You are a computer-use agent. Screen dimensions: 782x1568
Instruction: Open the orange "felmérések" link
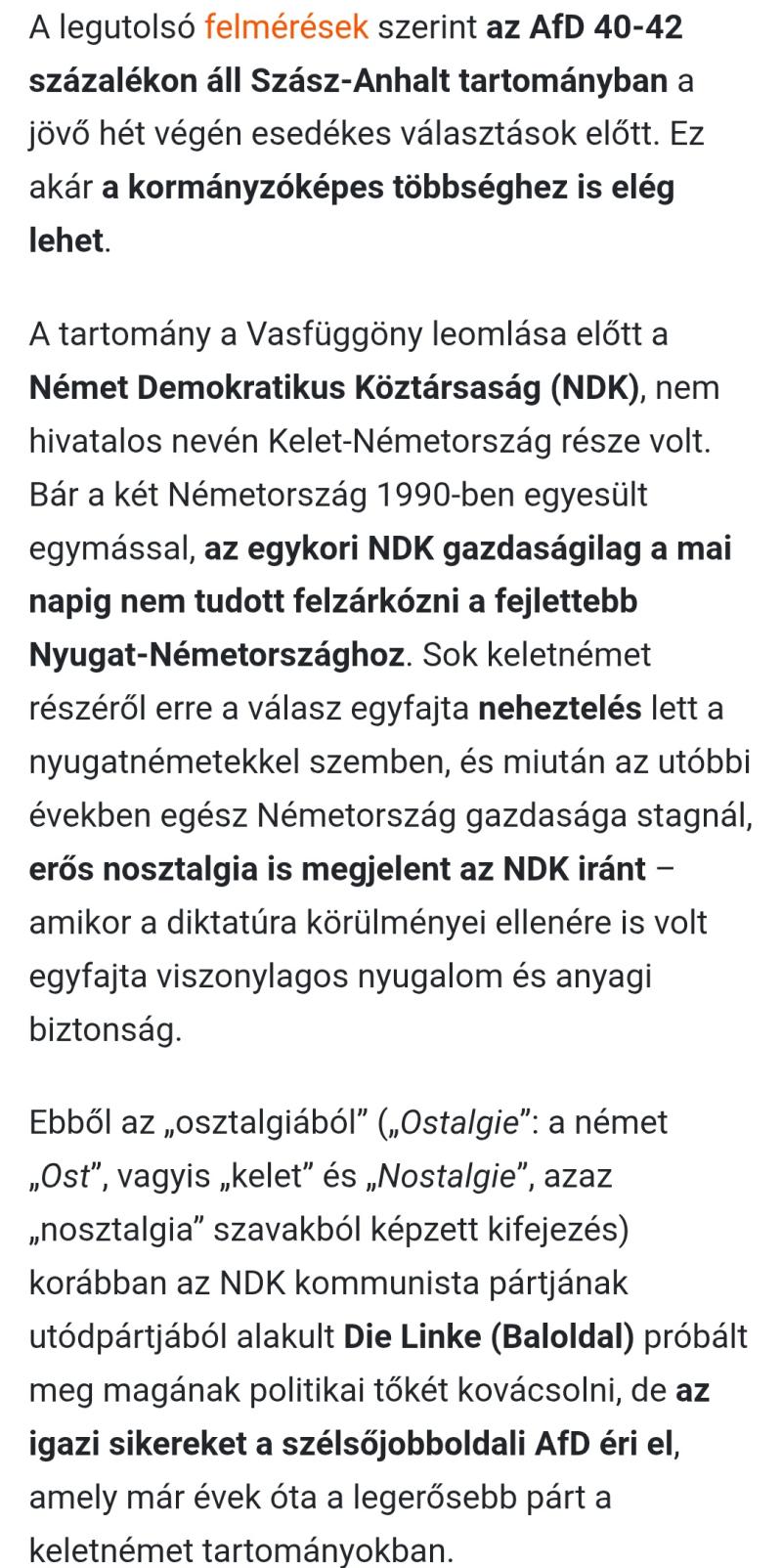pos(286,27)
